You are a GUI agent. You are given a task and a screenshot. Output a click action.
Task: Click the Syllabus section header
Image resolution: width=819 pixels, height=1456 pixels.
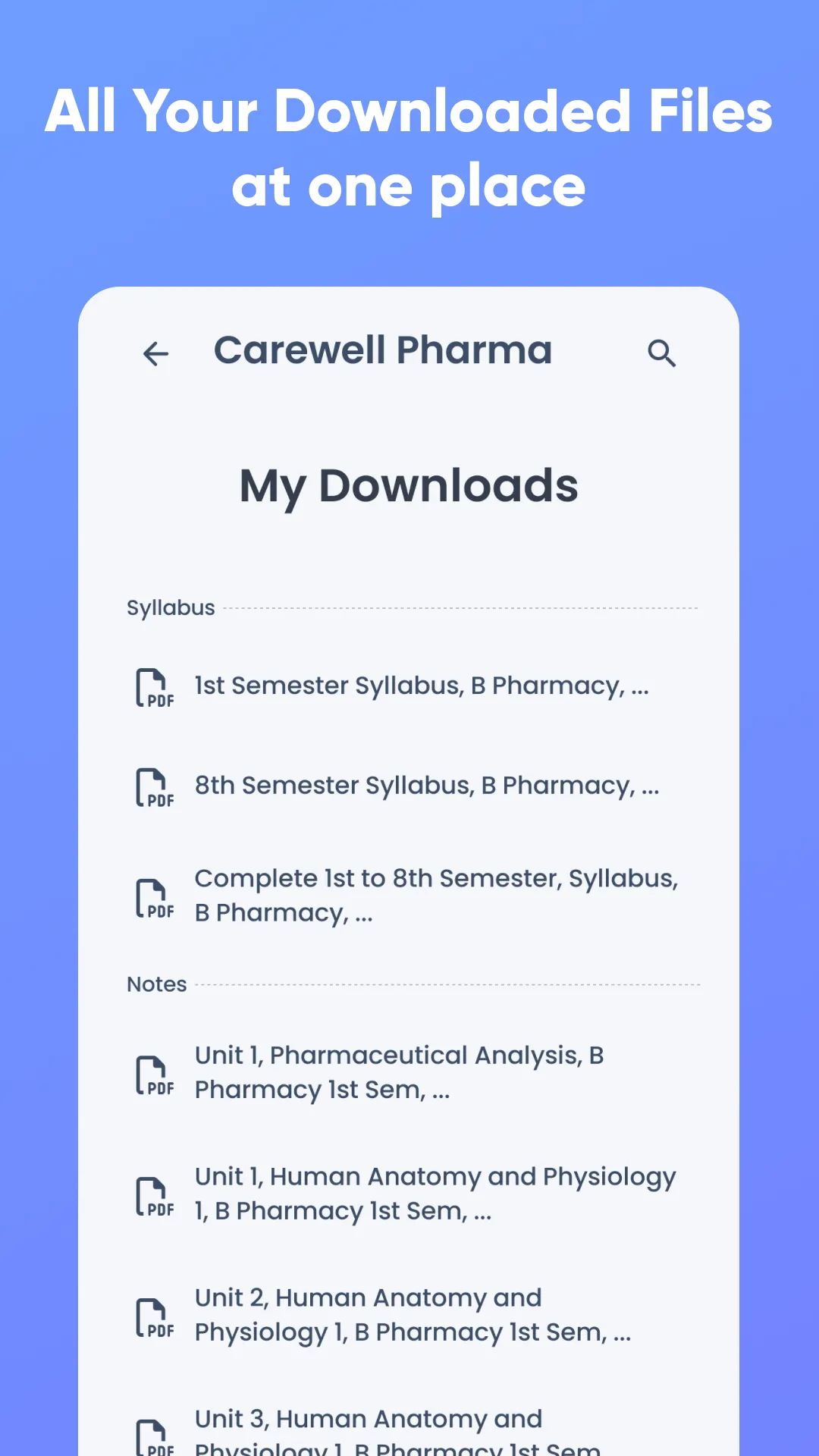[171, 607]
